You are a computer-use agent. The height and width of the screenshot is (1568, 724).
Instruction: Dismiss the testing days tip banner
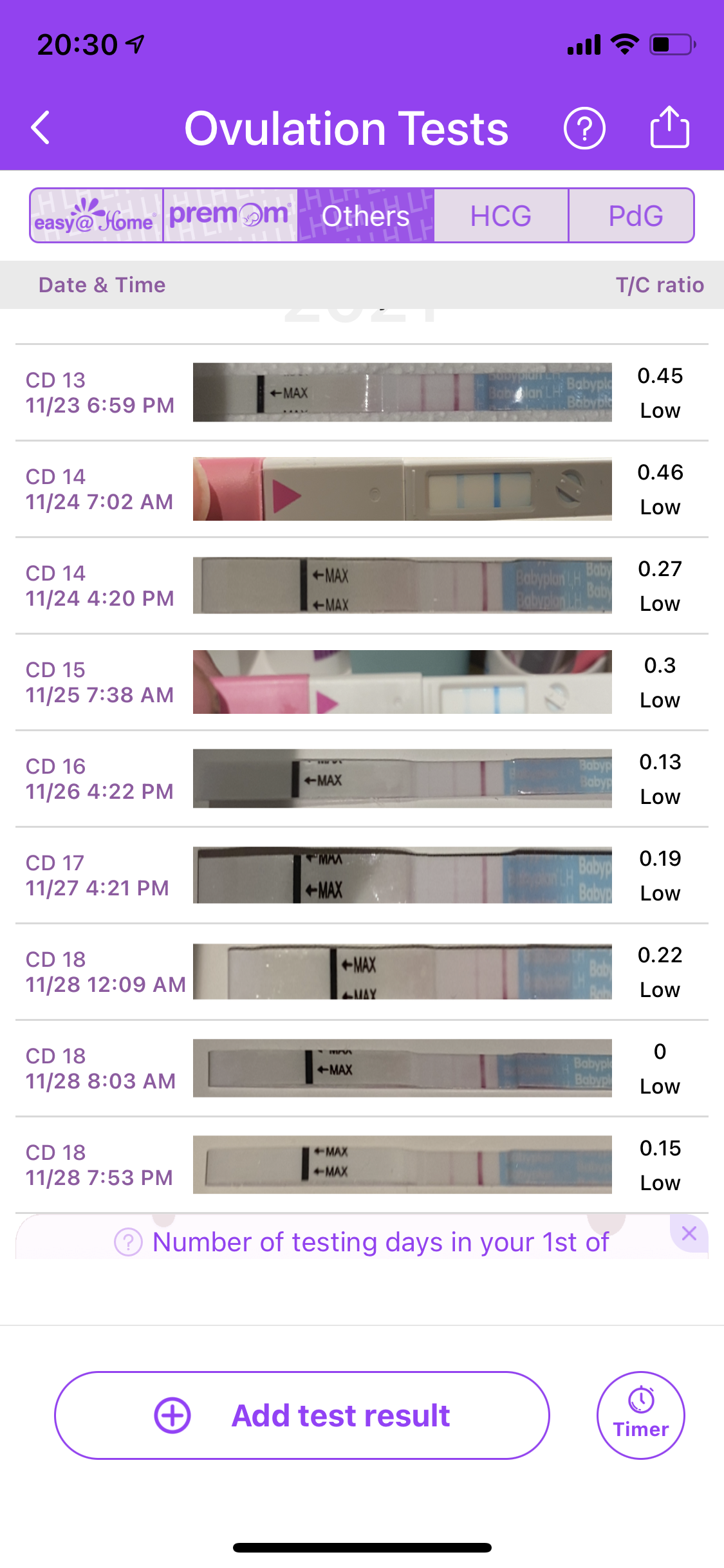click(689, 1233)
